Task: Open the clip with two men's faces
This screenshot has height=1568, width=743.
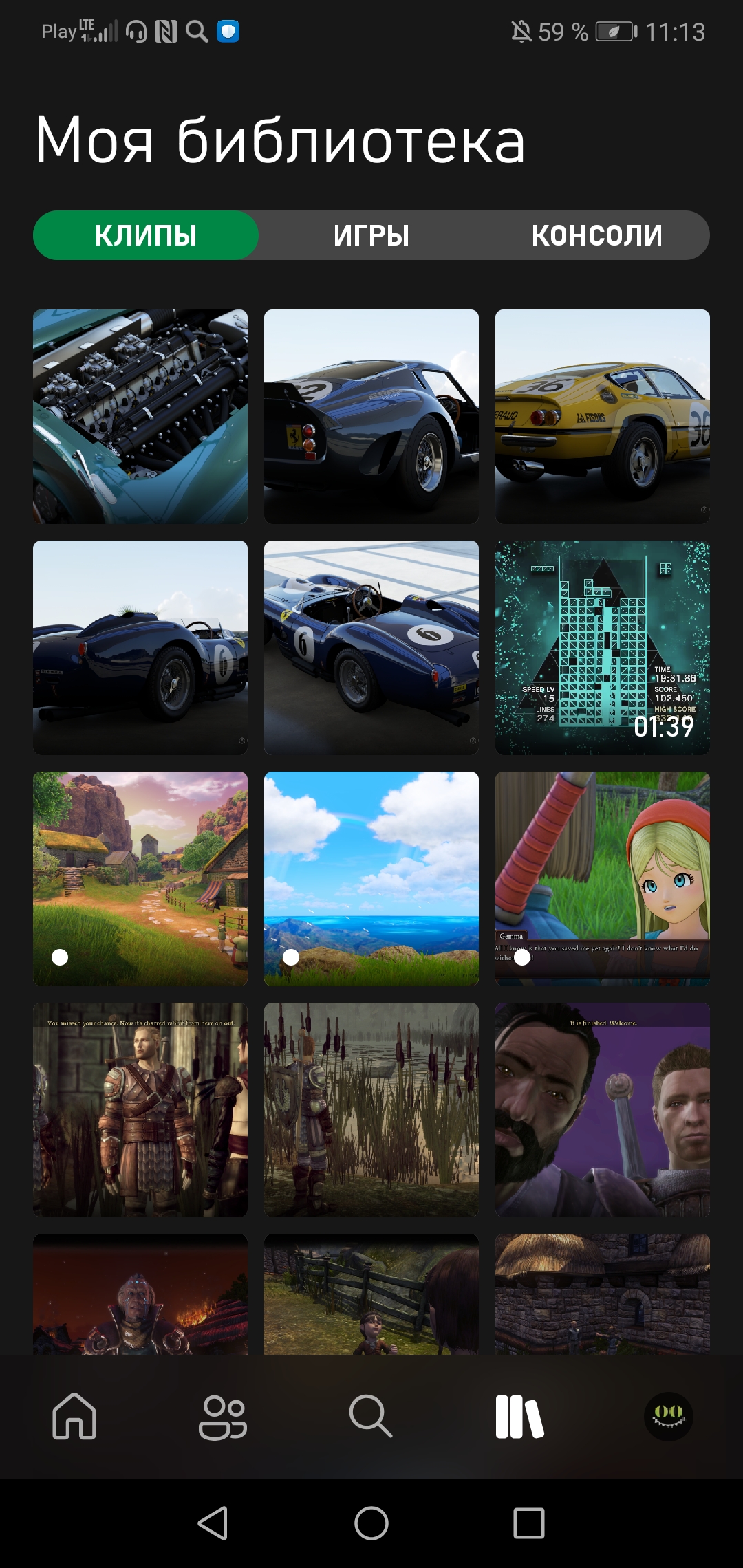Action: [603, 1110]
